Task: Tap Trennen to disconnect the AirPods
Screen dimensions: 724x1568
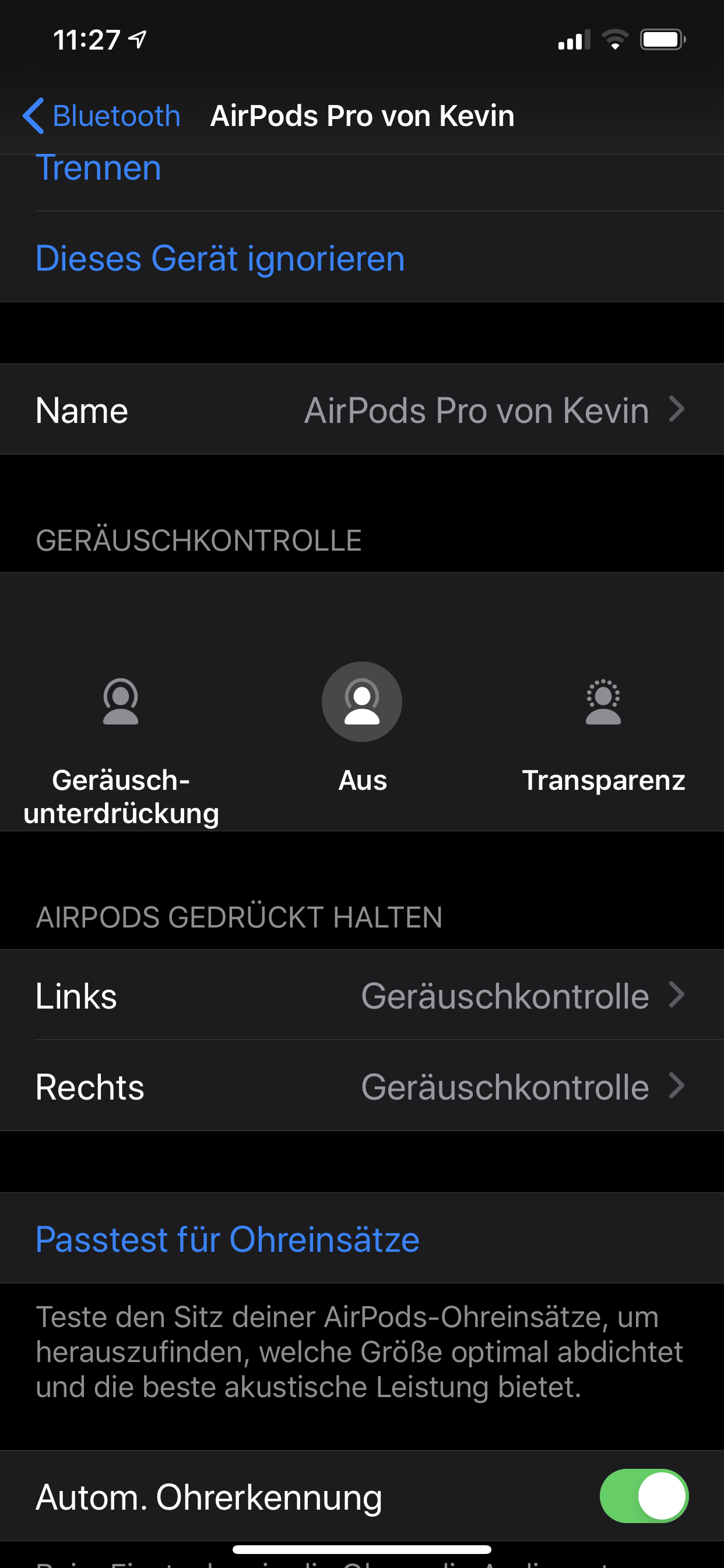Action: click(x=99, y=169)
